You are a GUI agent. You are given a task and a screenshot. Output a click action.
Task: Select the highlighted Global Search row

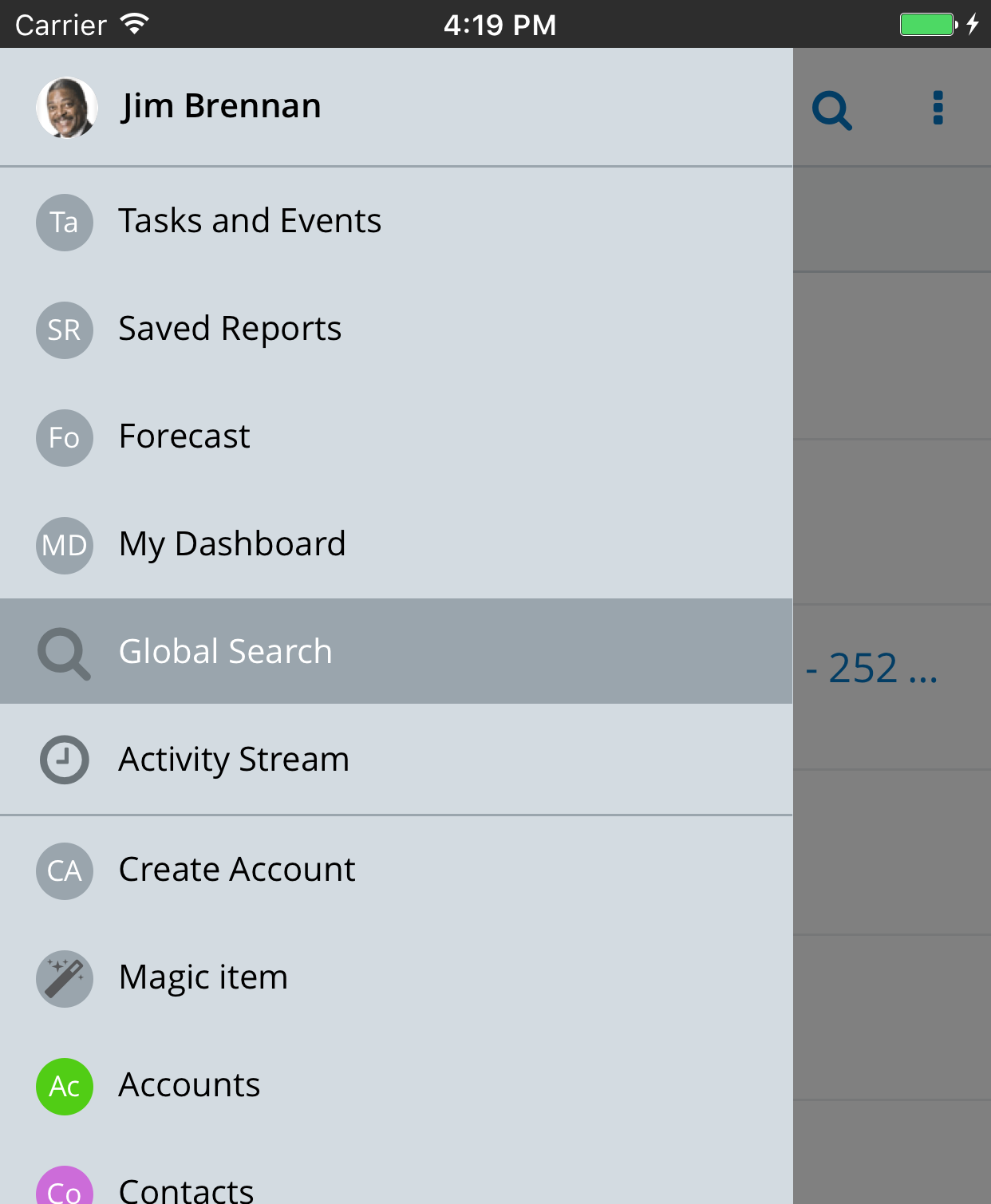(x=225, y=652)
